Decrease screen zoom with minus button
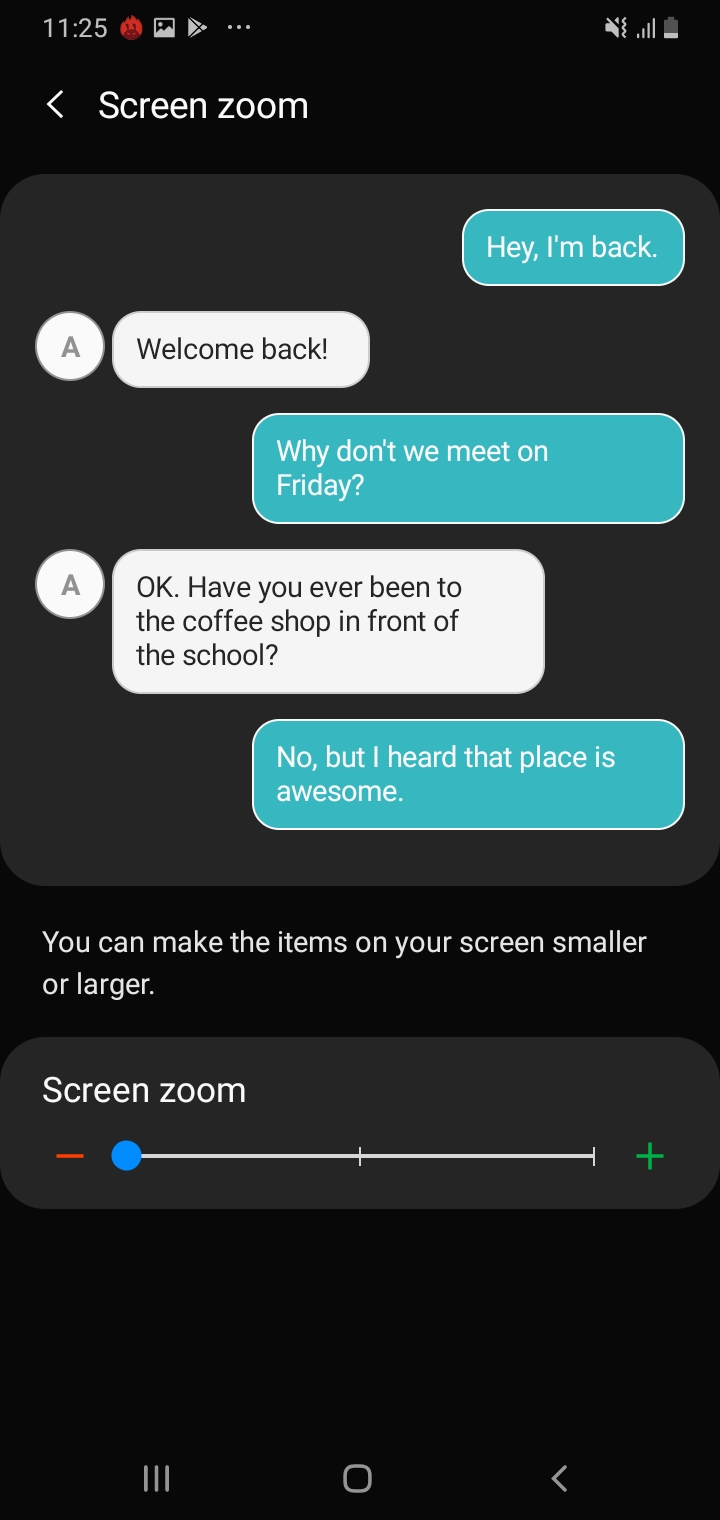Viewport: 720px width, 1520px height. pyautogui.click(x=70, y=1157)
